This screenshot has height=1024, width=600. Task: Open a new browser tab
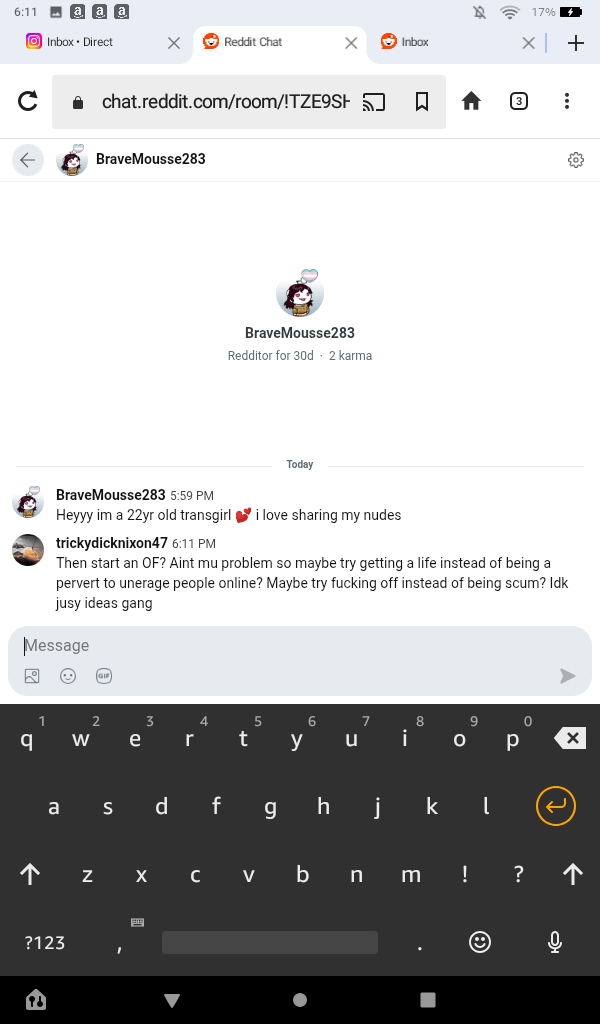tap(575, 43)
